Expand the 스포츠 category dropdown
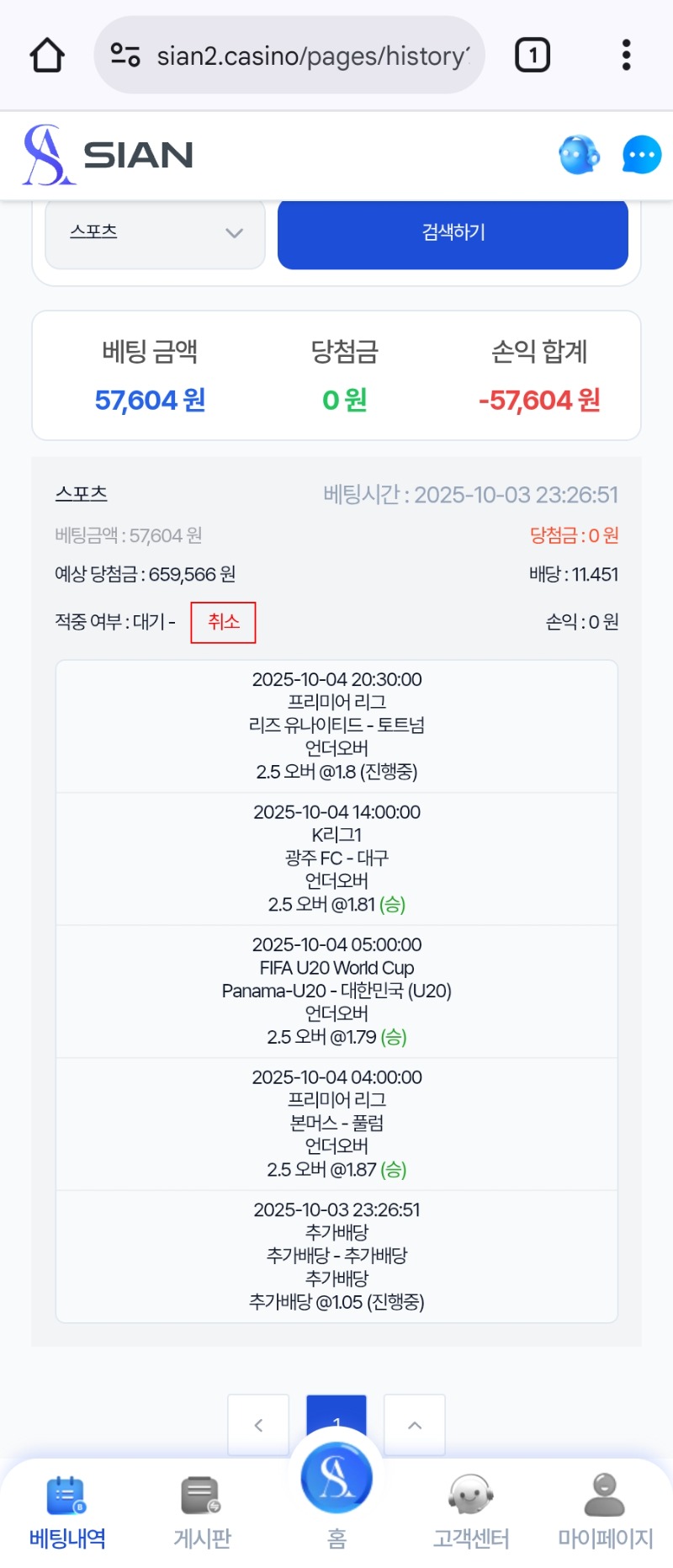 click(x=156, y=233)
